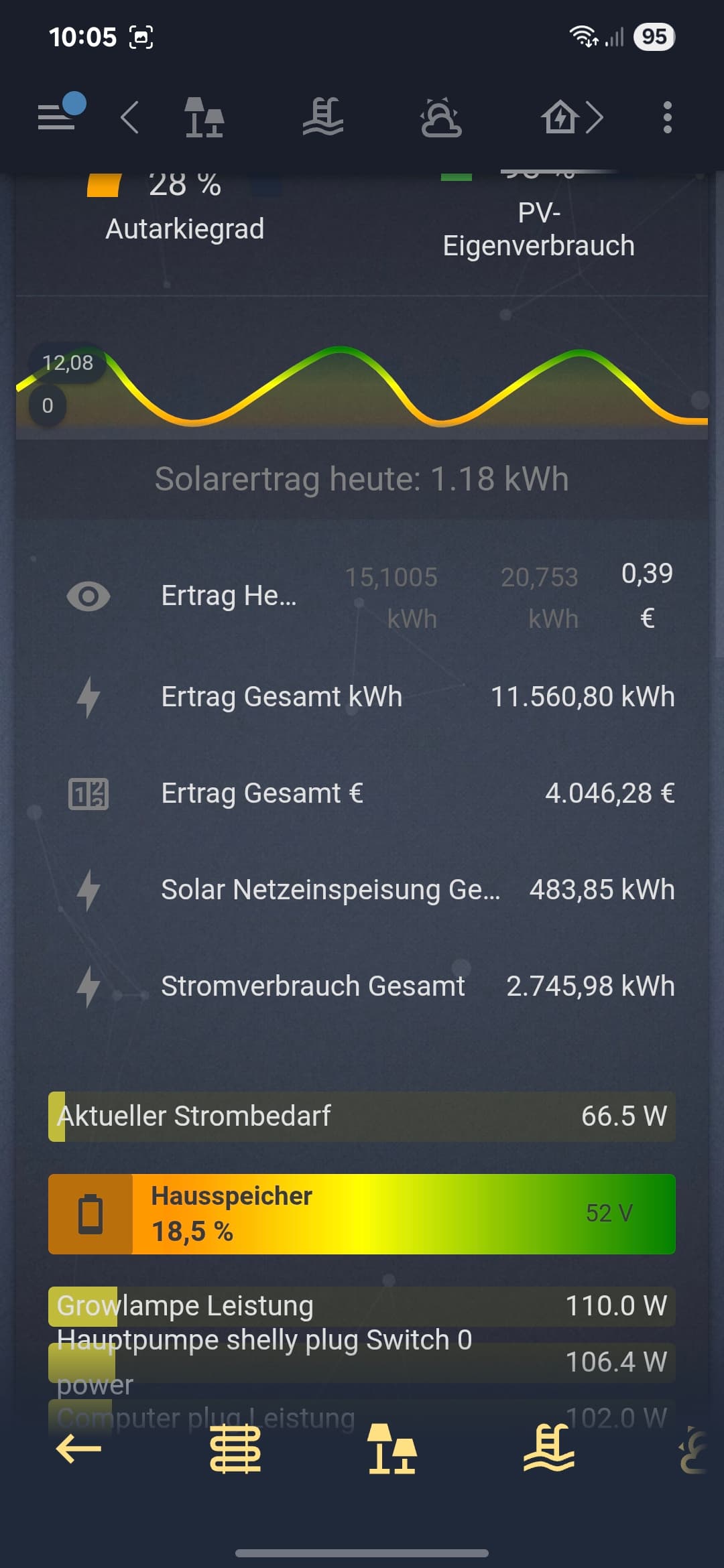
Task: Switch to pool view in bottom bar
Action: tap(549, 1449)
